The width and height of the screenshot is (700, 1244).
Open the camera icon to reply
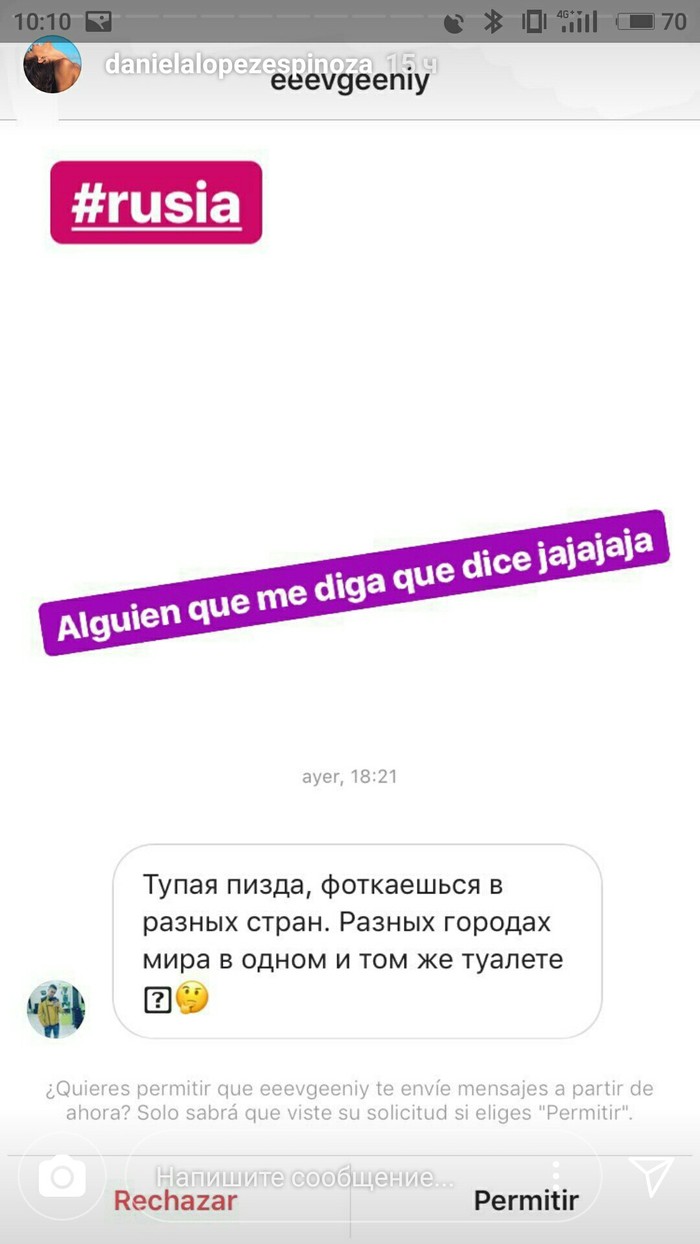(x=62, y=1178)
